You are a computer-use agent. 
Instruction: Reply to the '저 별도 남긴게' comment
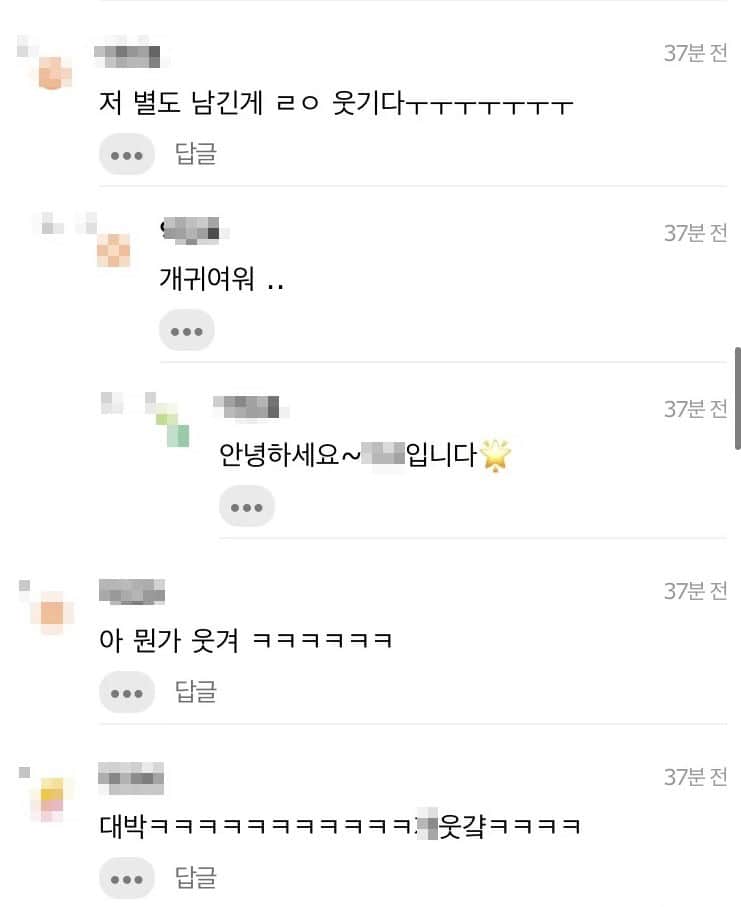[196, 154]
